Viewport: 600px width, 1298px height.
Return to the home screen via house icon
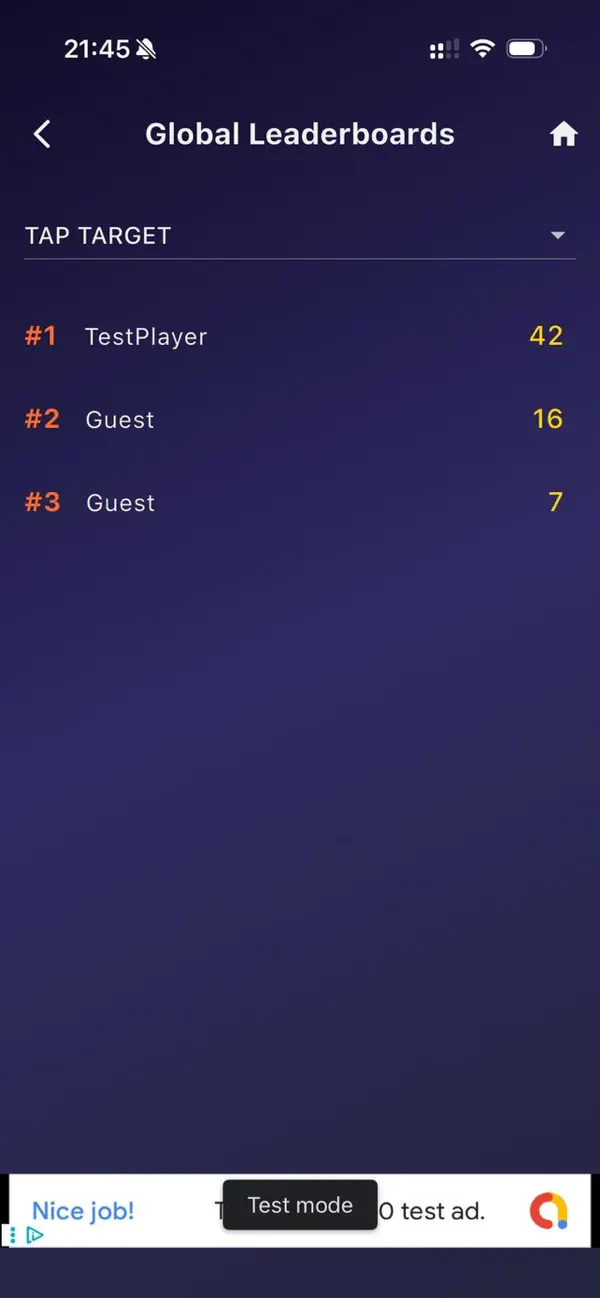coord(564,134)
